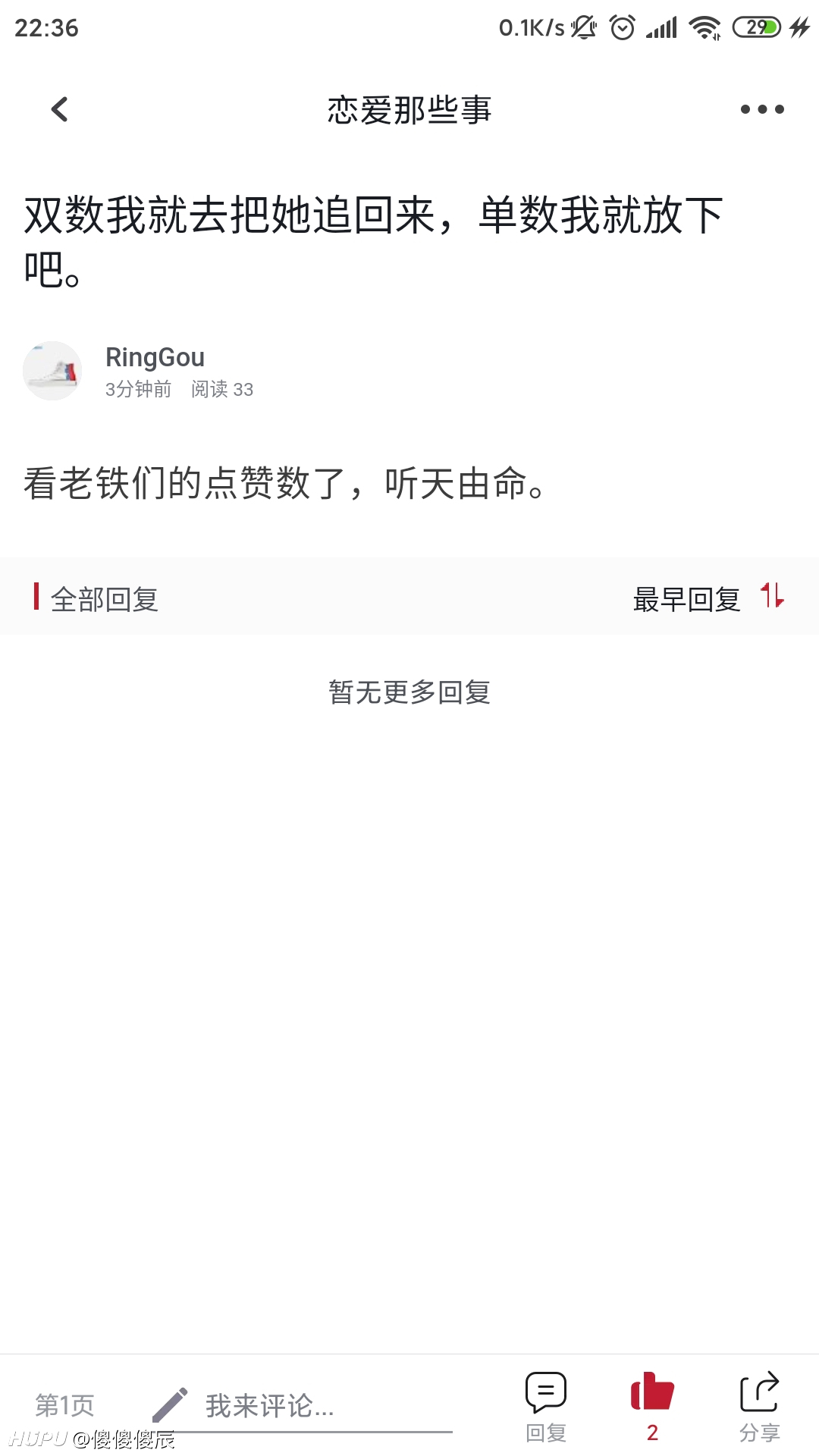Open RingGou's profile avatar
Image resolution: width=819 pixels, height=1456 pixels.
tap(52, 371)
